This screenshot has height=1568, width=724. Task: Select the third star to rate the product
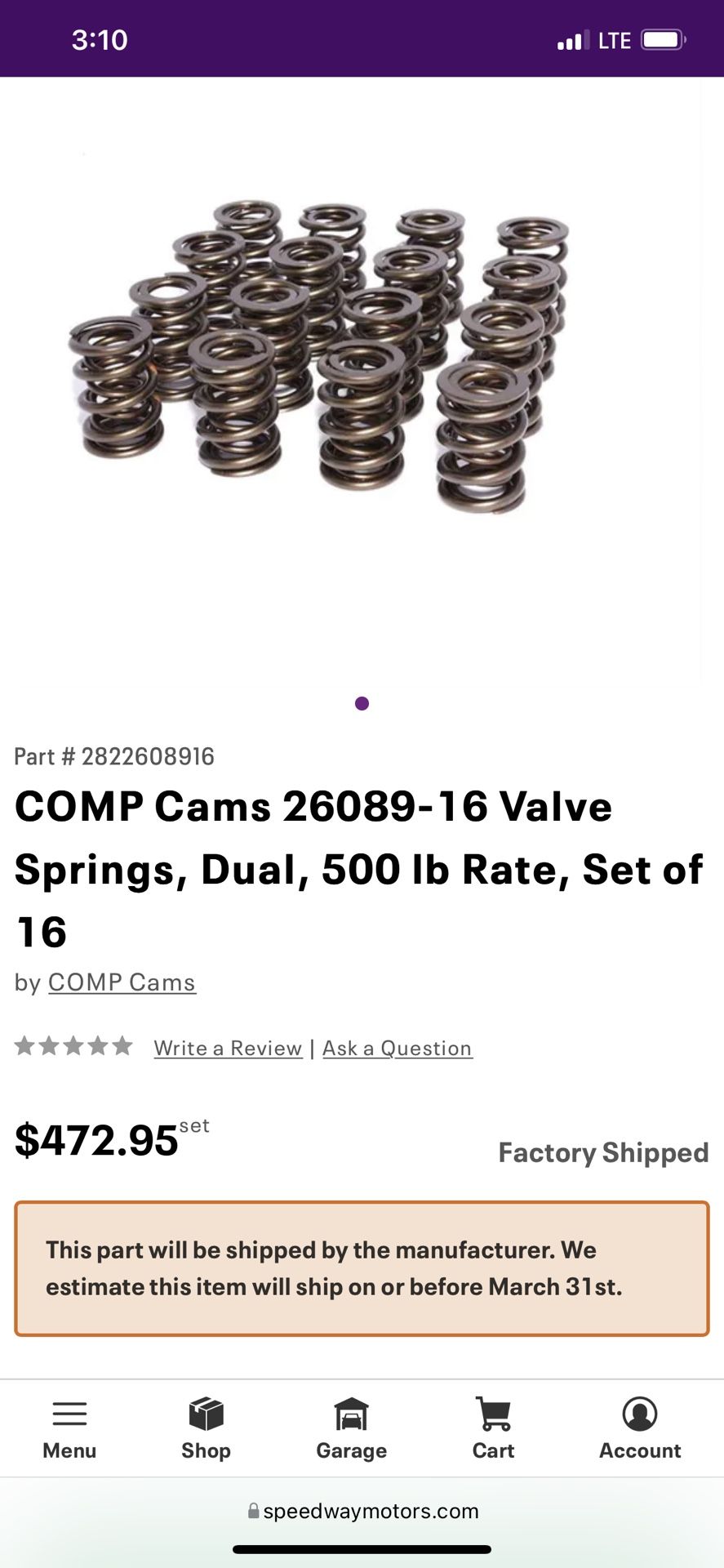pos(72,1045)
